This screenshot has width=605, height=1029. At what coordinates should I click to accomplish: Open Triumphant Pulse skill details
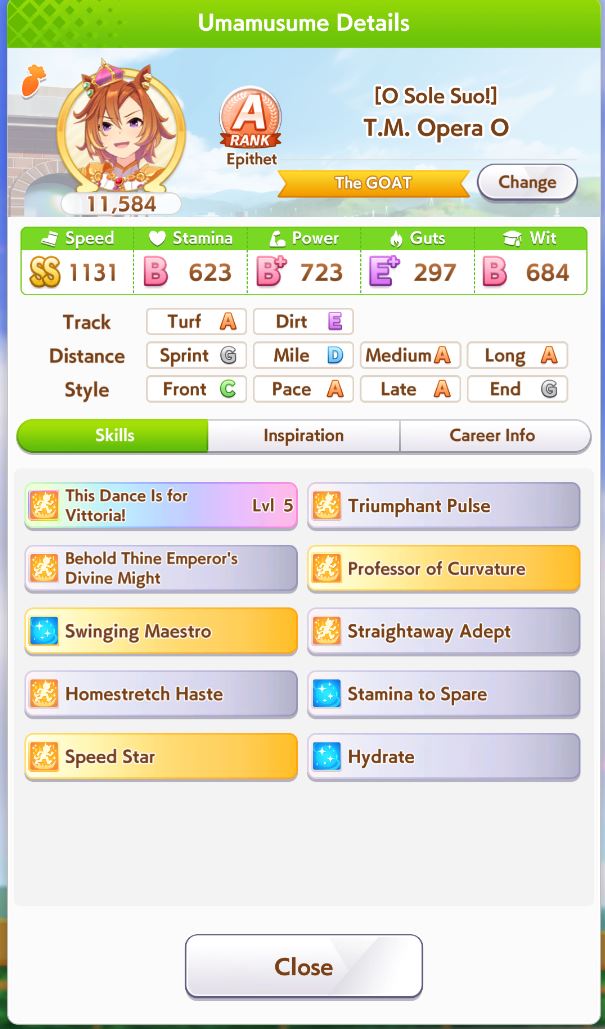[444, 505]
